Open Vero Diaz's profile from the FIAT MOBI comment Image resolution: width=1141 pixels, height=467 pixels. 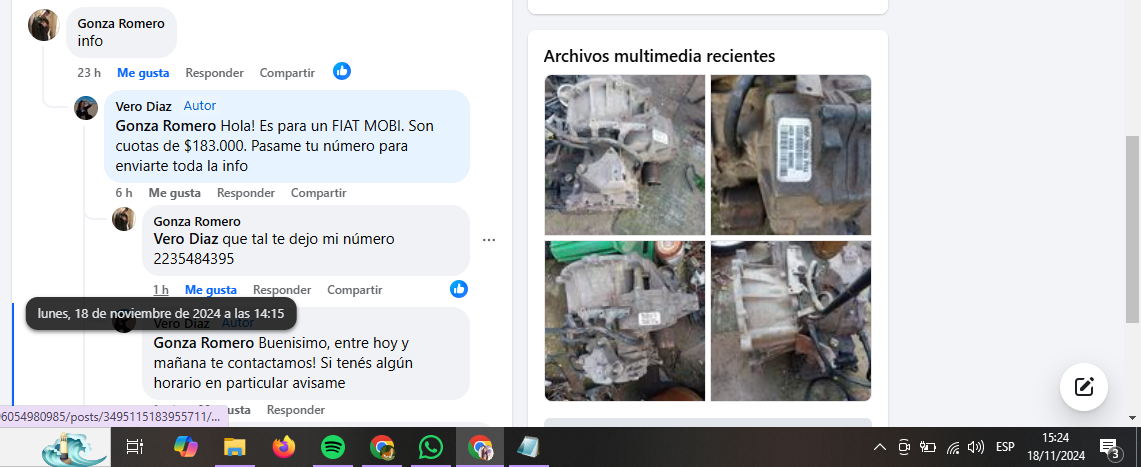point(143,106)
